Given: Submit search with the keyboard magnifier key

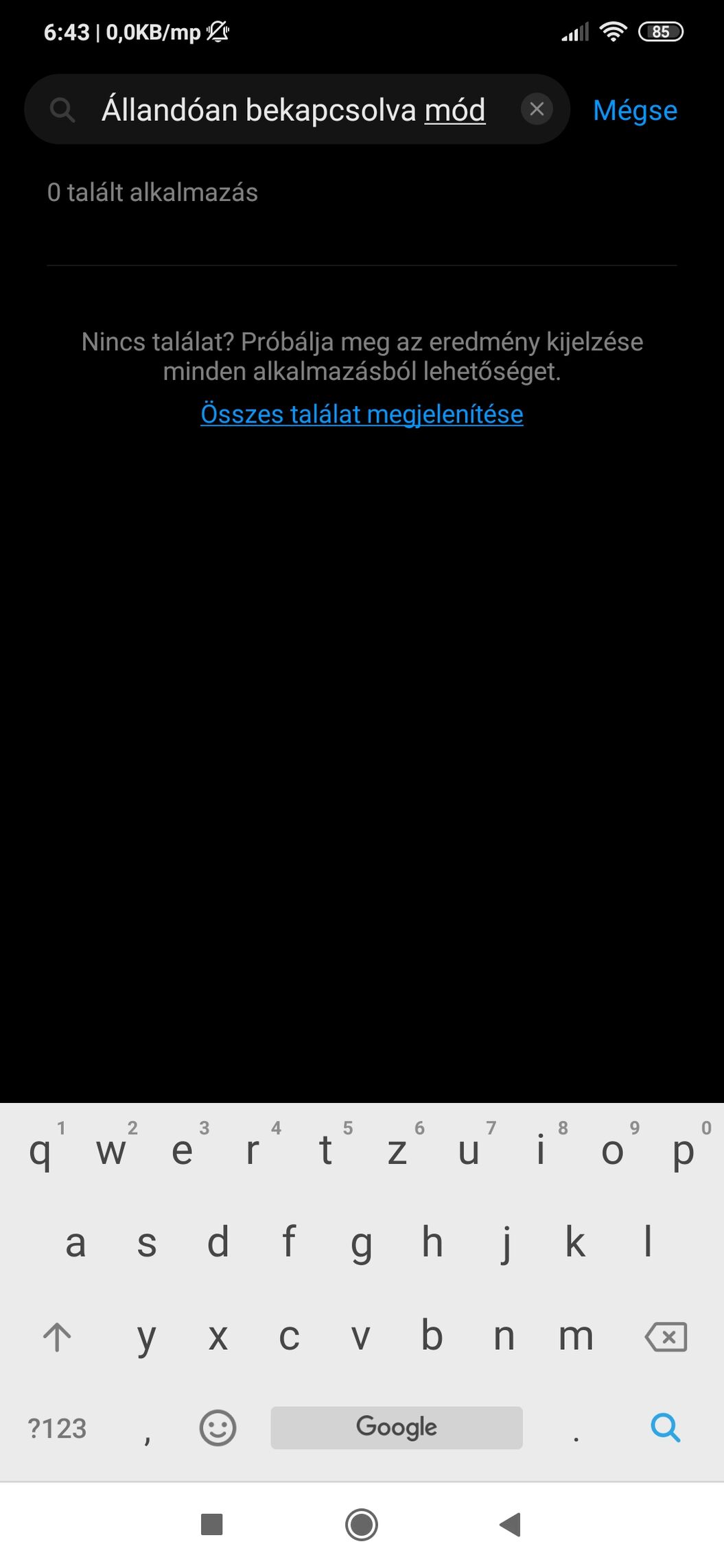Looking at the screenshot, I should coord(665,1427).
